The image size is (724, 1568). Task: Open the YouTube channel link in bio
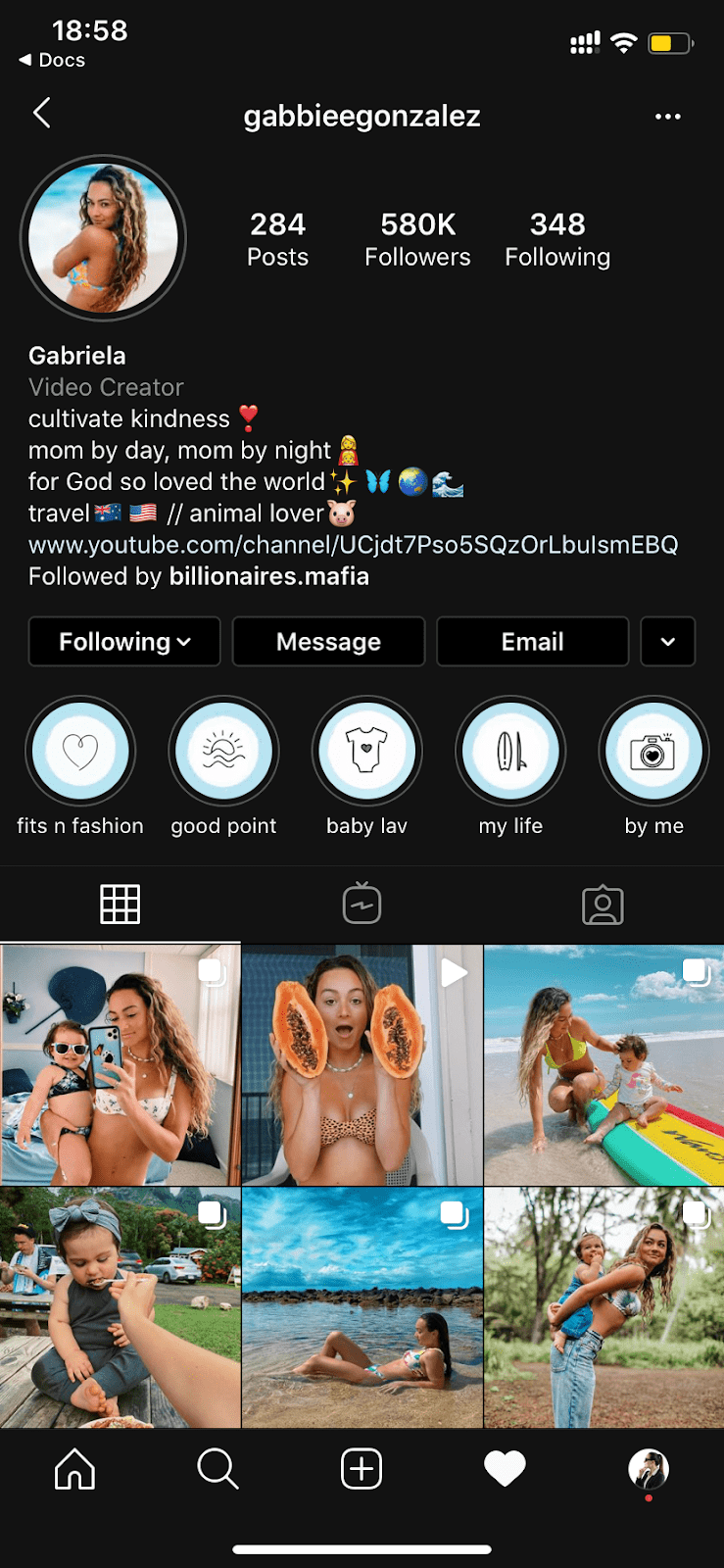tap(353, 545)
